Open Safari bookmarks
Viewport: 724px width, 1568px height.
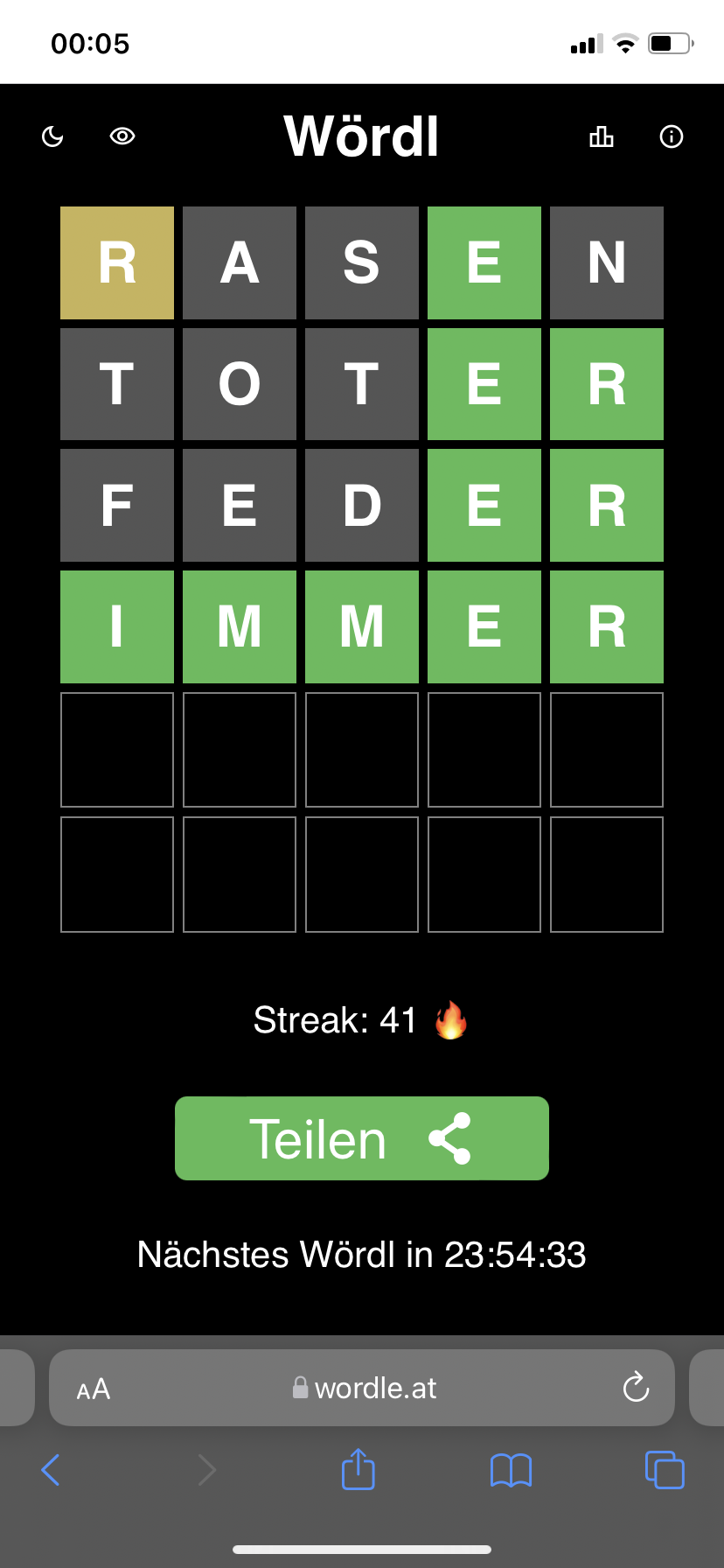(x=512, y=1470)
